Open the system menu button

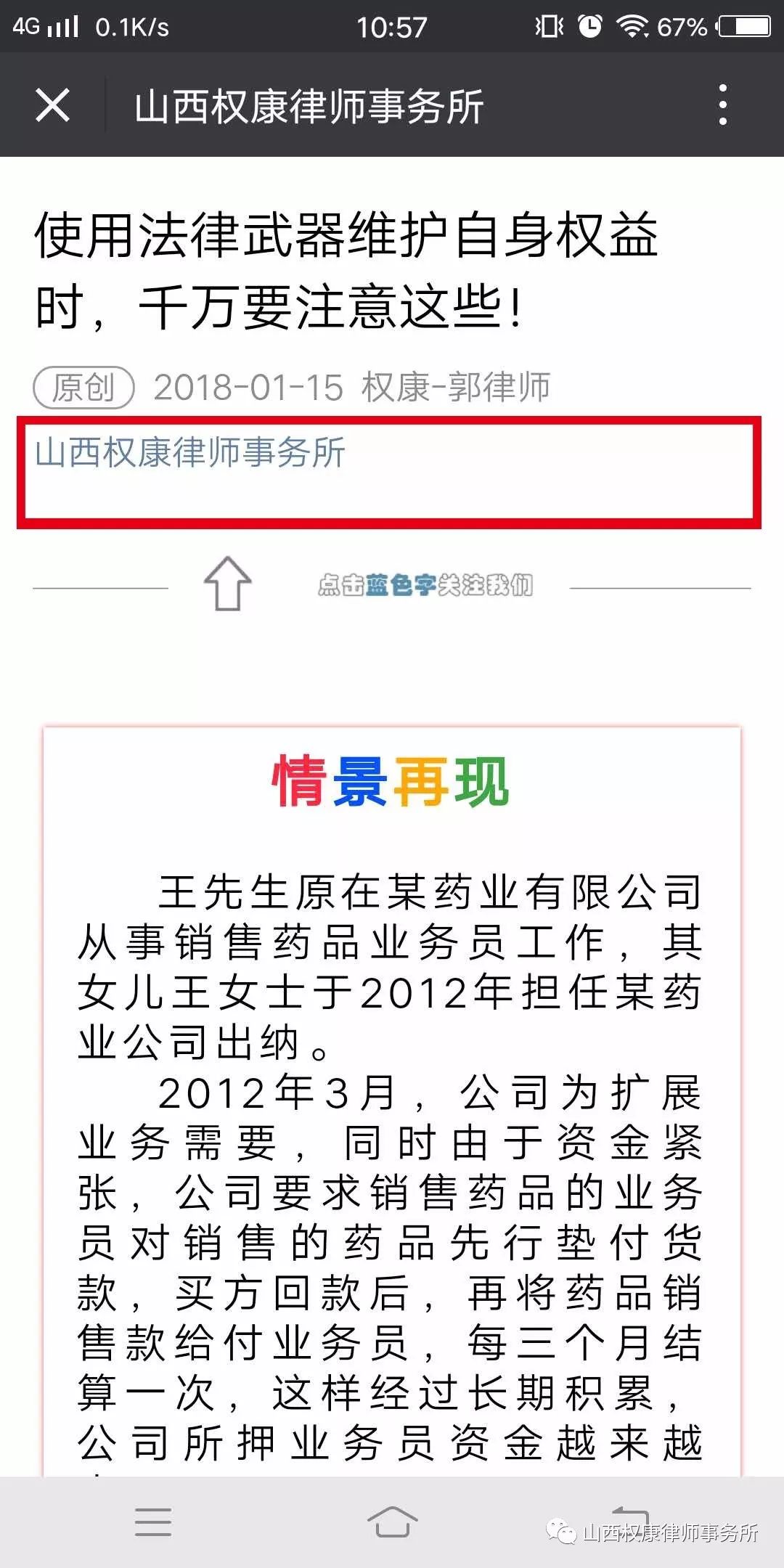[153, 1522]
